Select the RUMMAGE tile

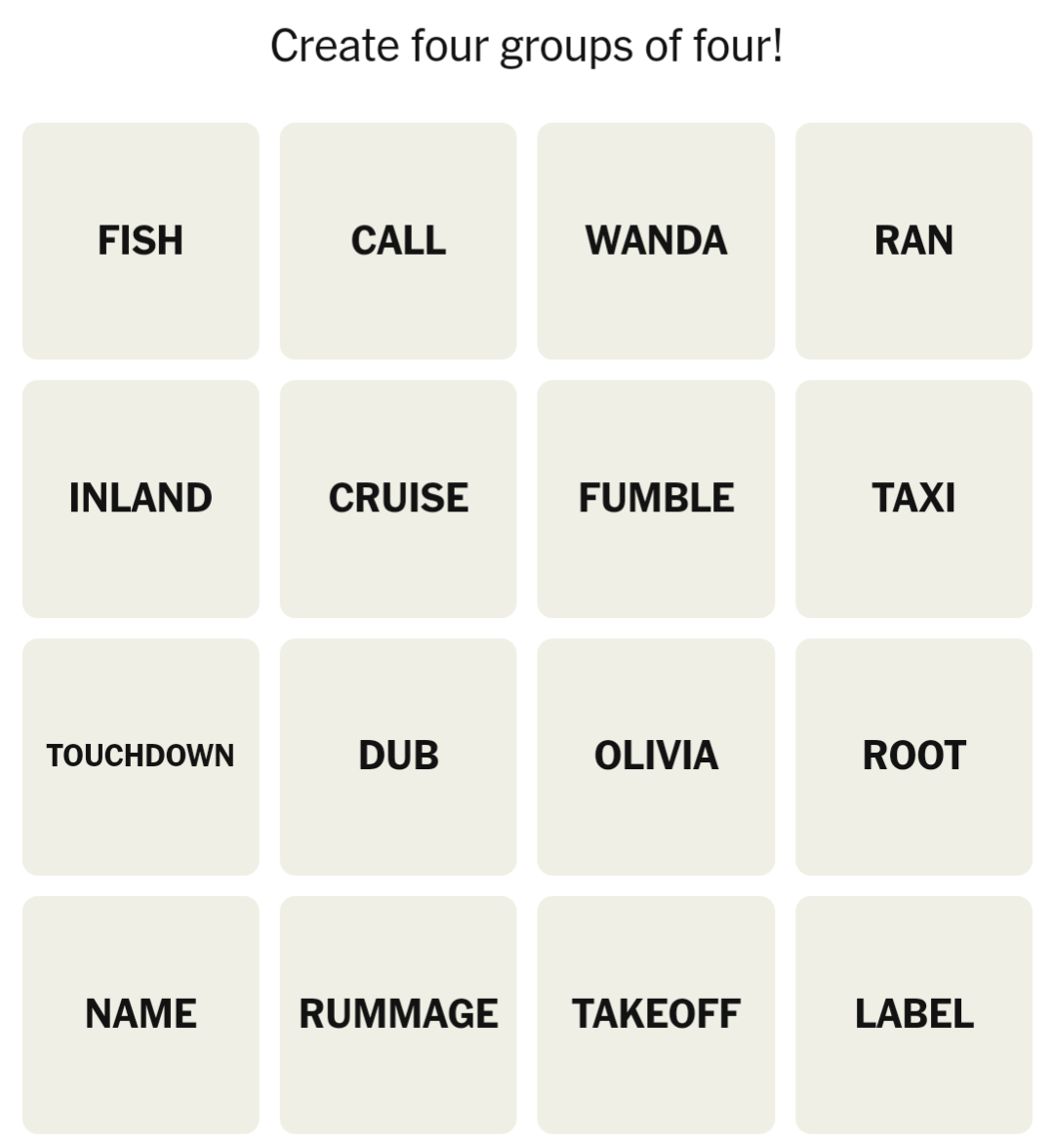click(398, 1014)
